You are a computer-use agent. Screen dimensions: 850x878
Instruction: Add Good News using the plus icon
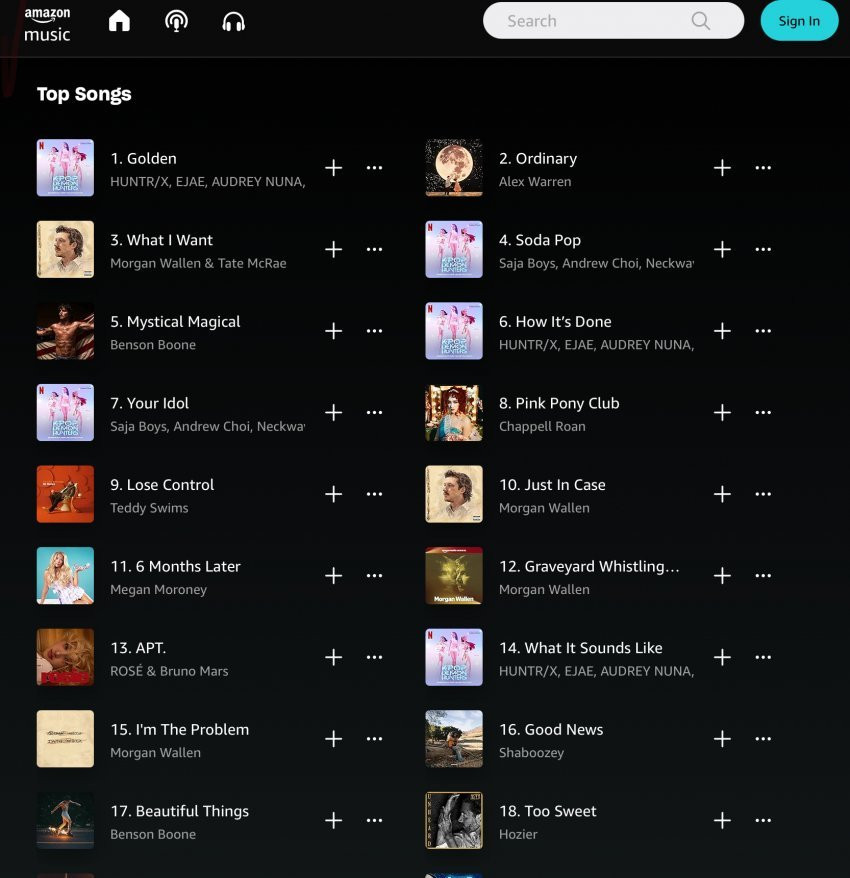pyautogui.click(x=722, y=739)
